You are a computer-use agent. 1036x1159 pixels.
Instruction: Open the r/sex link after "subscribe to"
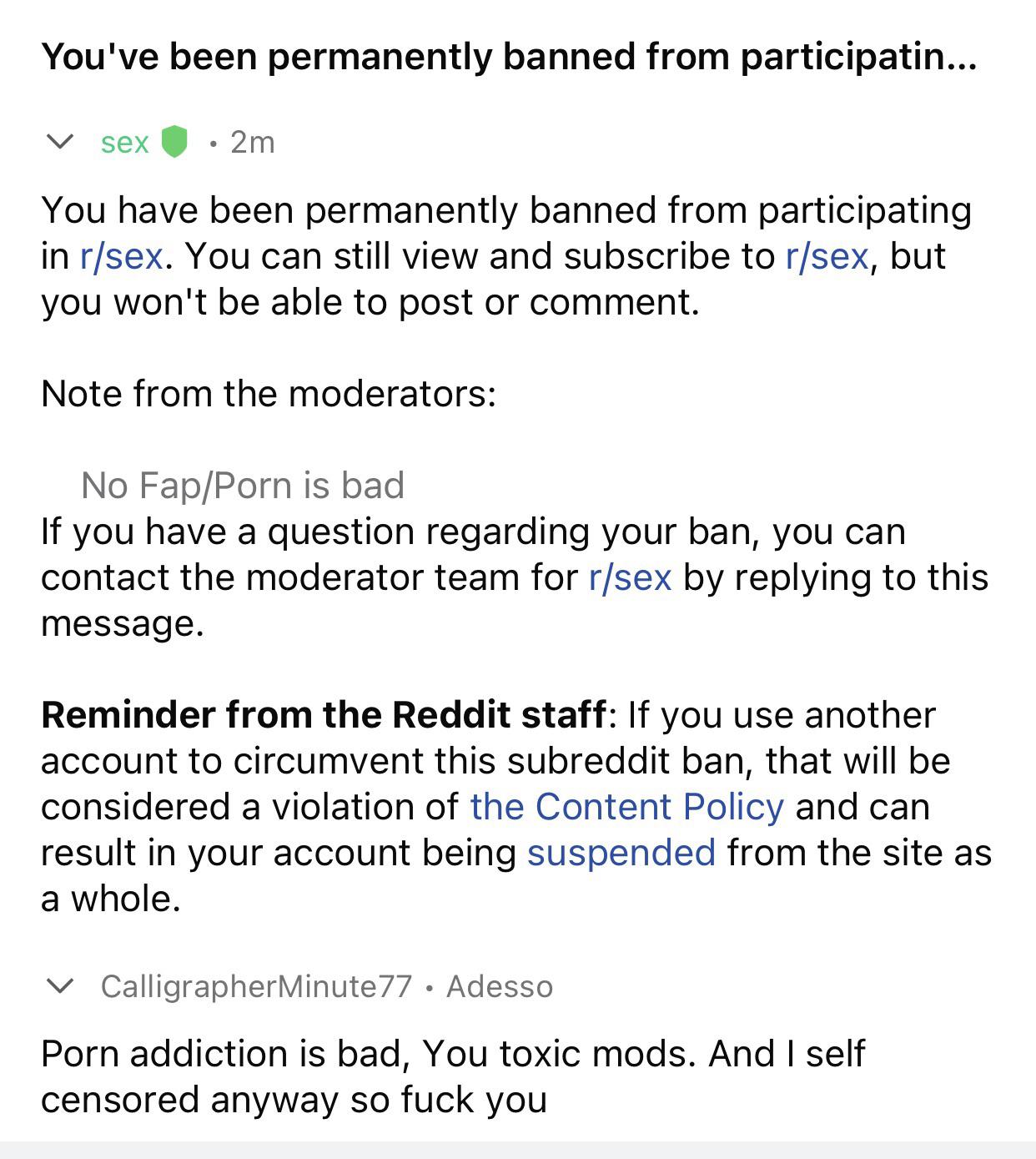click(x=826, y=256)
